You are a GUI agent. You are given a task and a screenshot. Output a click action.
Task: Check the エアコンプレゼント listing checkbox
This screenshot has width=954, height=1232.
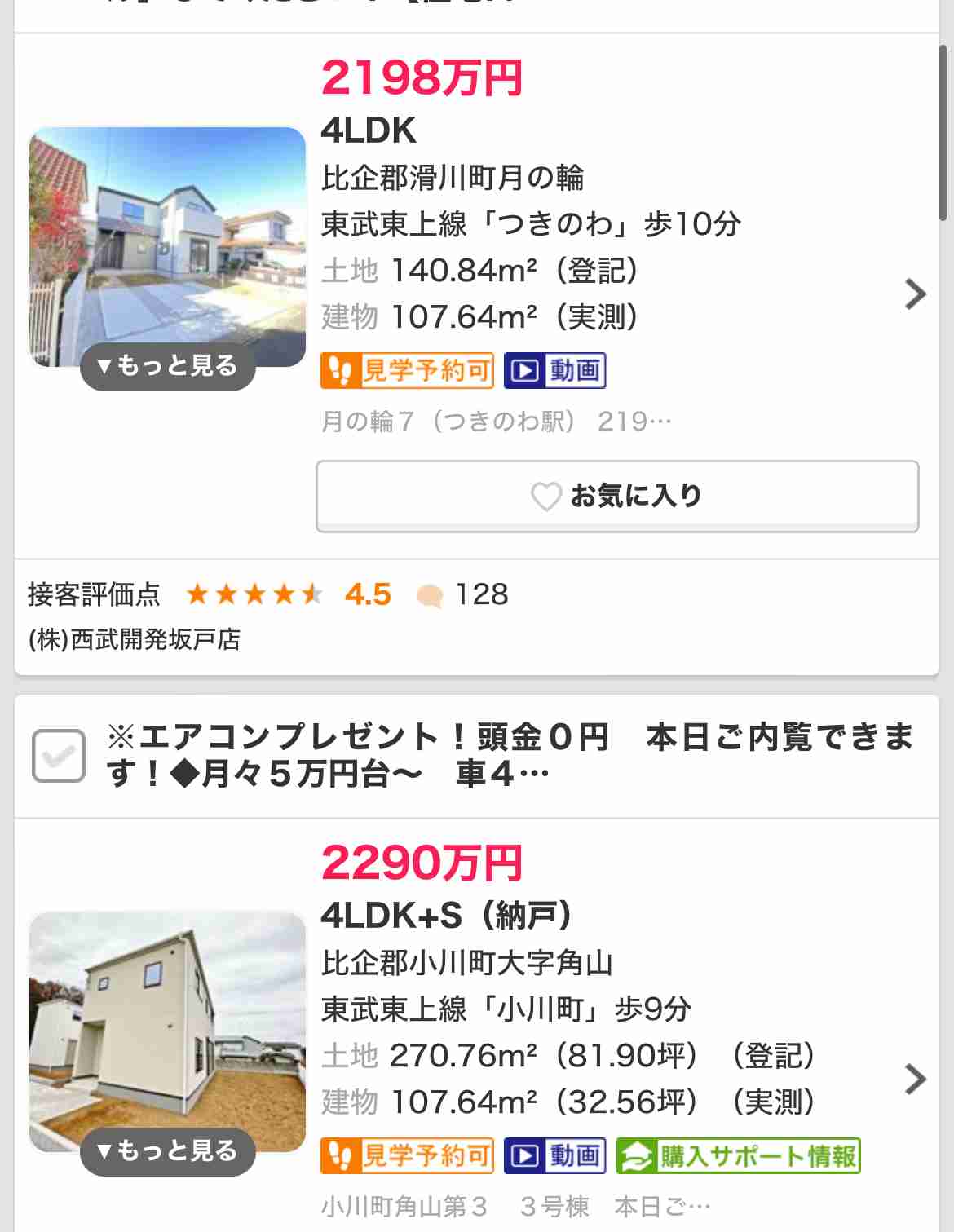pyautogui.click(x=59, y=756)
